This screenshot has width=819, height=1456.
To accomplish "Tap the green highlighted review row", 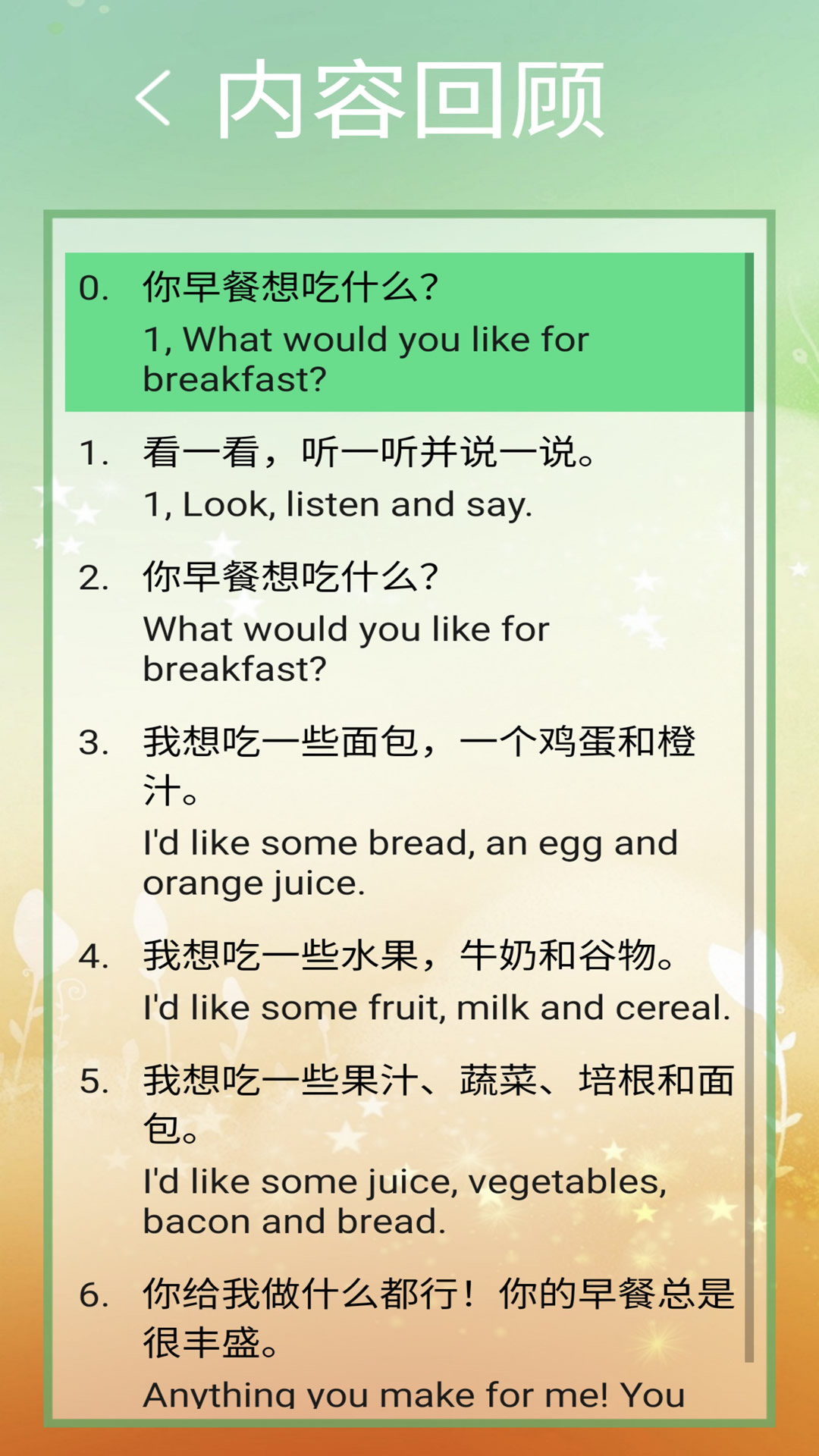I will (x=409, y=330).
